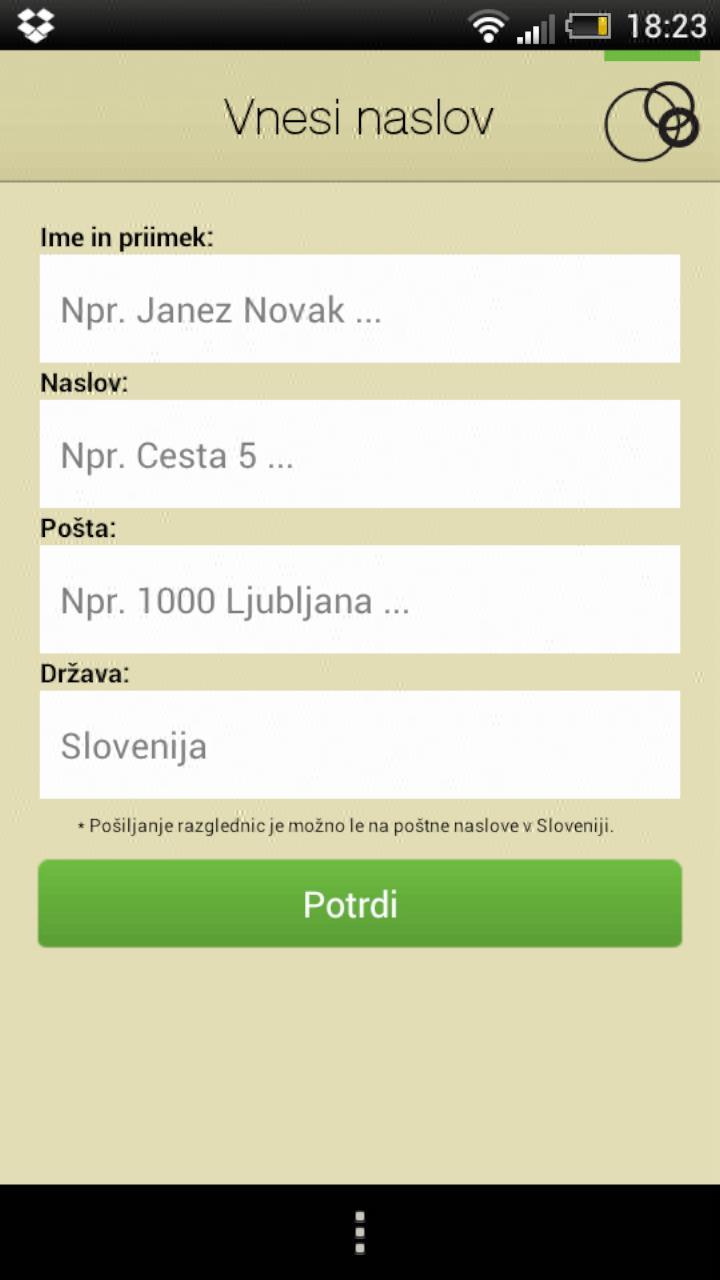Tap the overlapping circles app logo
Screen dimensions: 720x1280
point(648,122)
